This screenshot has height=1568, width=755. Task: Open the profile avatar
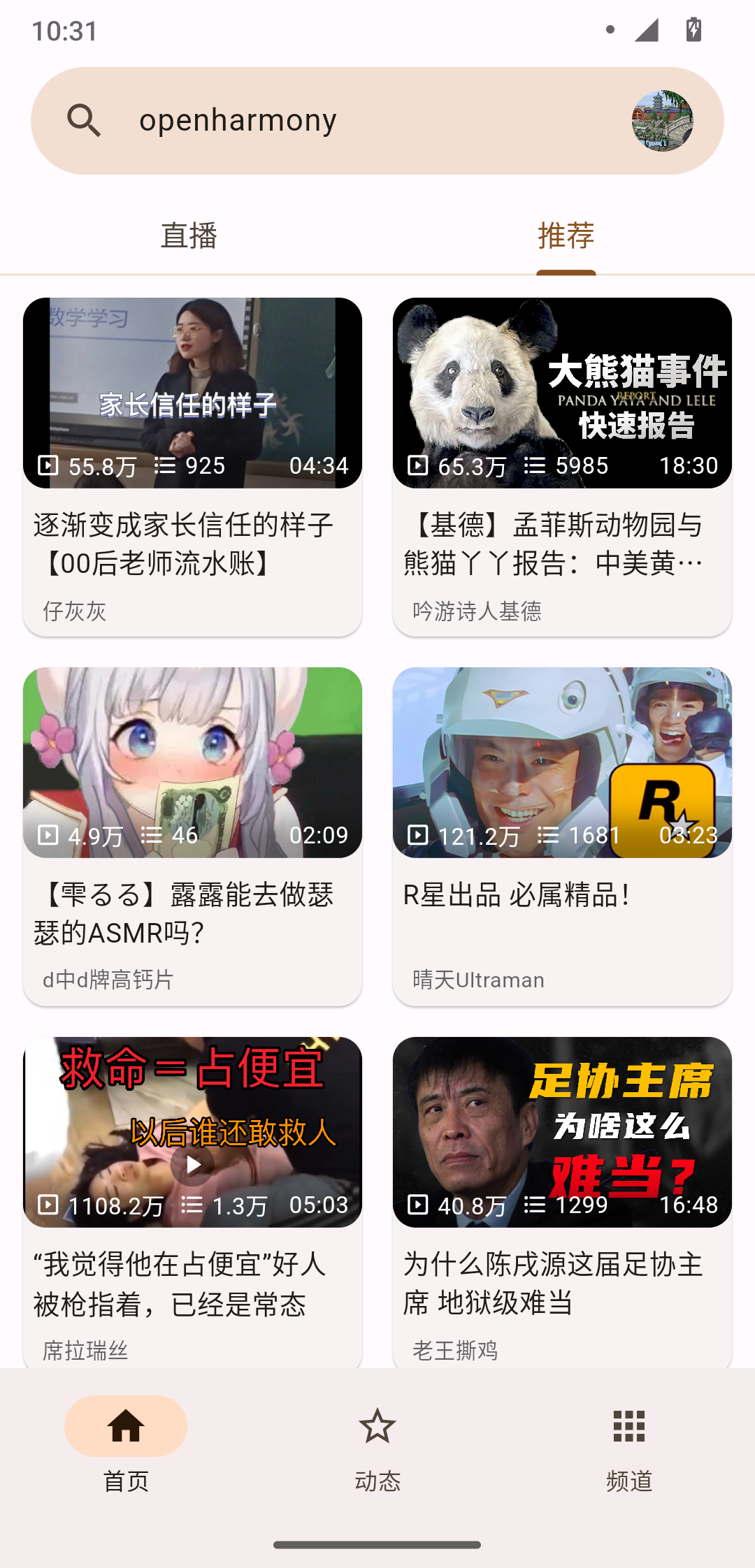tap(662, 121)
